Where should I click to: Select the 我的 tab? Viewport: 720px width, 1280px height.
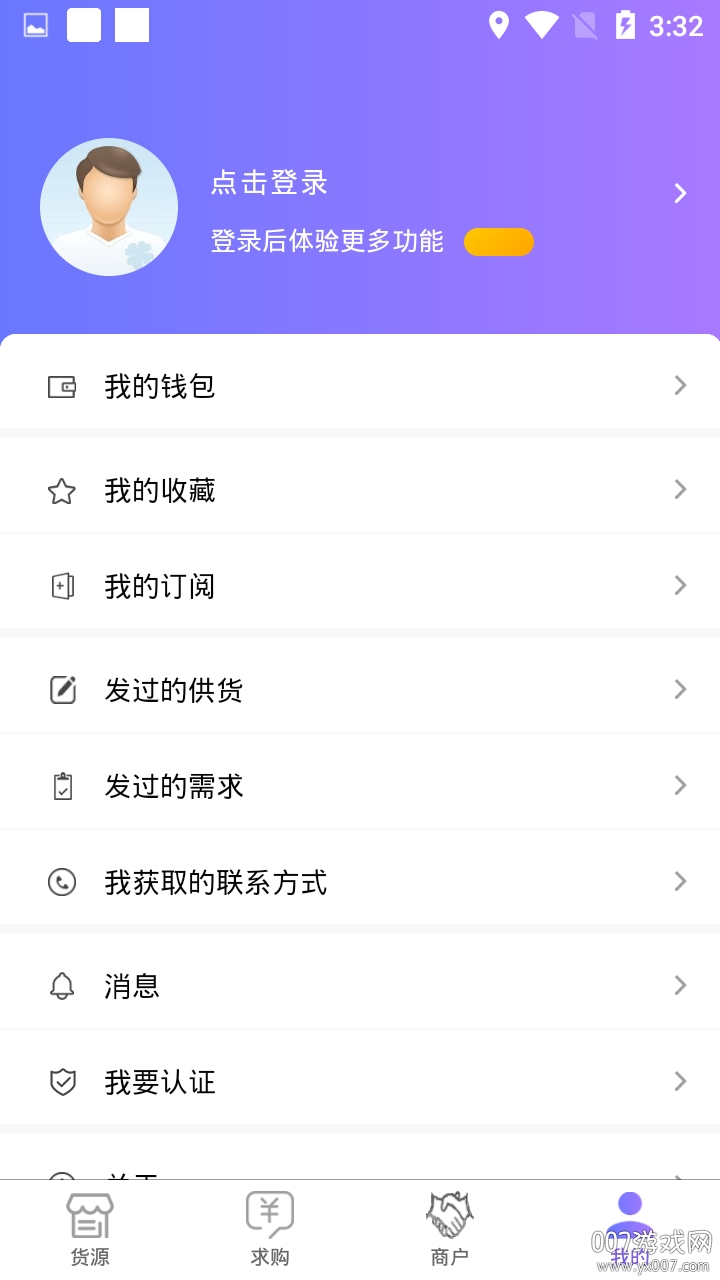click(630, 1230)
